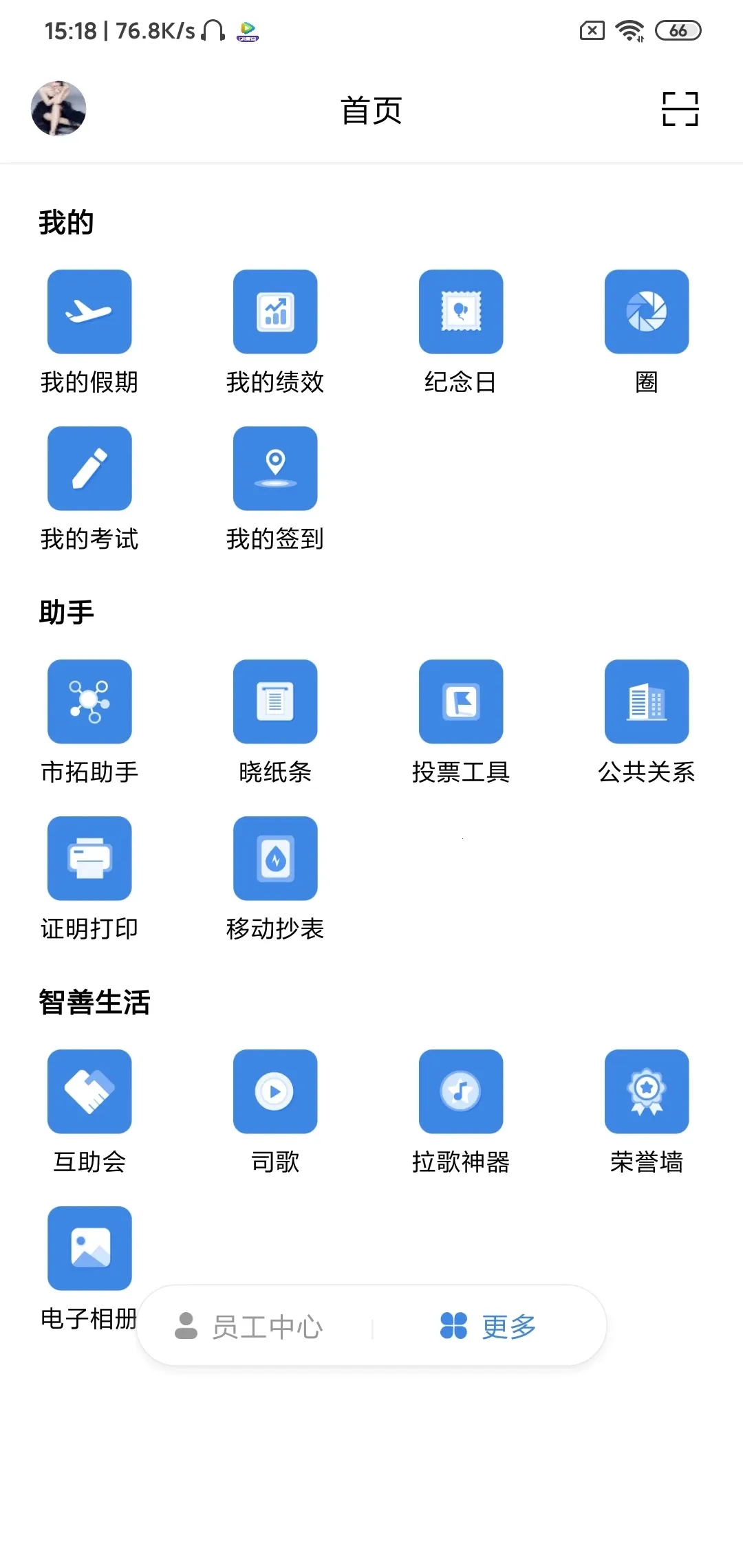Open 公共关系 public relations icon
Image resolution: width=743 pixels, height=1568 pixels.
(647, 701)
